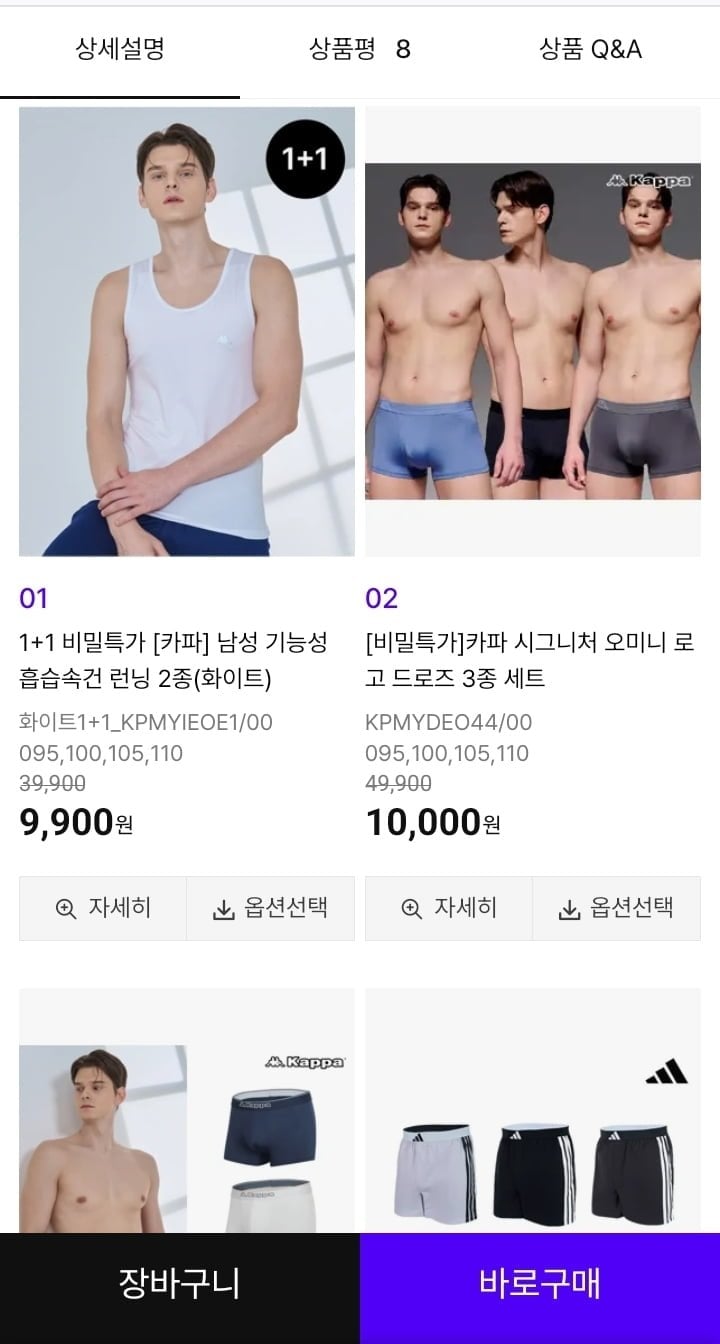Tap the 바로구매 buy now button

tap(540, 1288)
